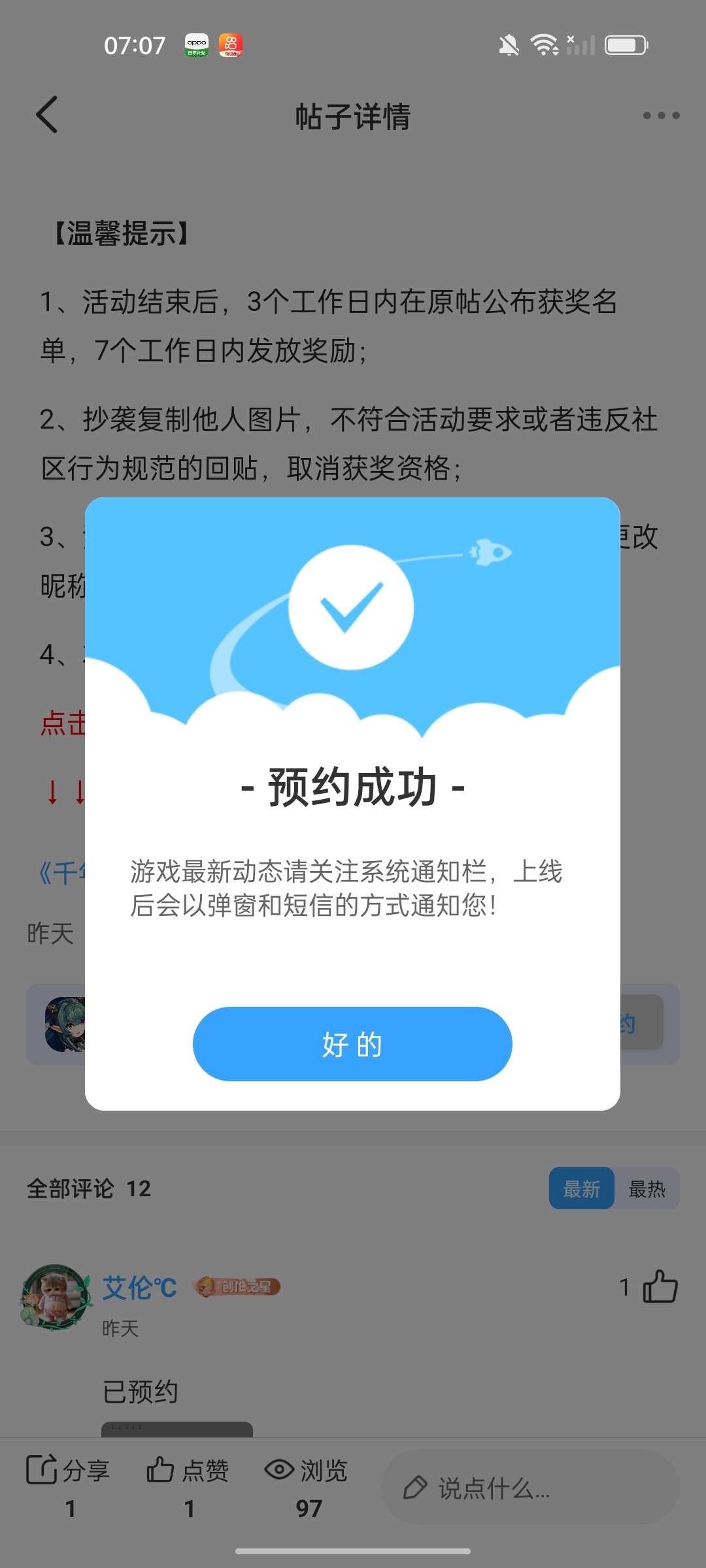The width and height of the screenshot is (706, 1568).
Task: Open 艾伦℃'s profile avatar
Action: pos(55,1298)
